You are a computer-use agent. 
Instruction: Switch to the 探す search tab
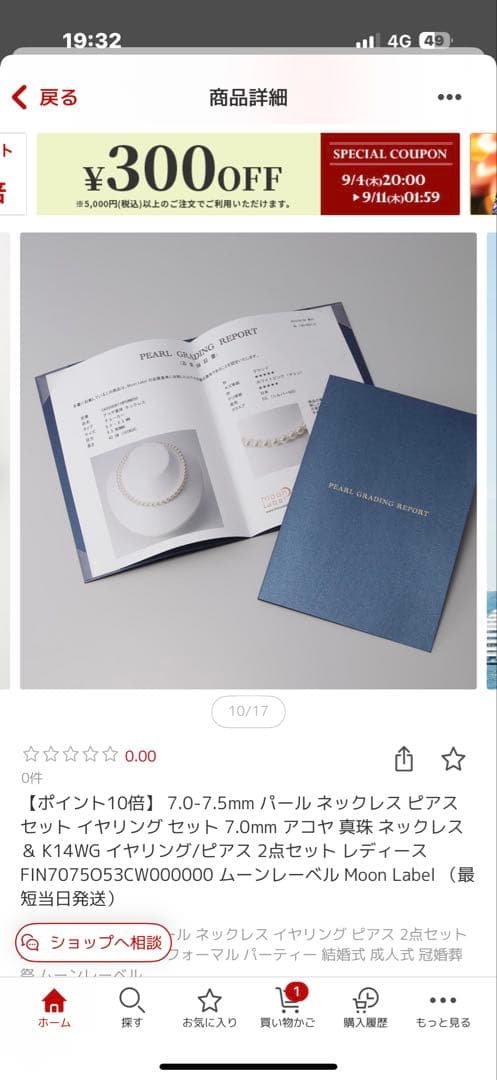click(x=131, y=1008)
